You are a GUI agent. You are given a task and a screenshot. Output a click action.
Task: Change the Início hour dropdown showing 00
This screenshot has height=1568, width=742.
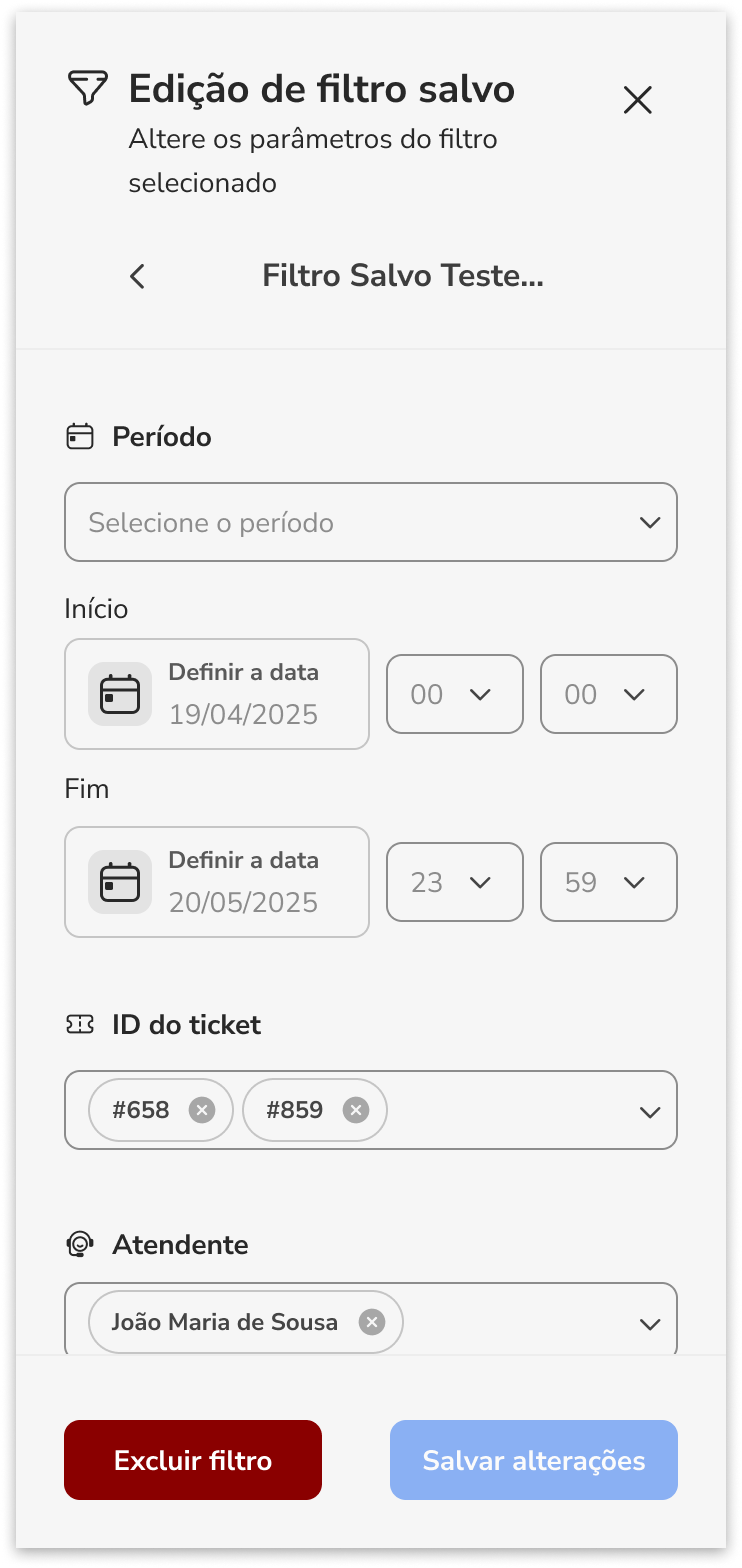point(455,694)
